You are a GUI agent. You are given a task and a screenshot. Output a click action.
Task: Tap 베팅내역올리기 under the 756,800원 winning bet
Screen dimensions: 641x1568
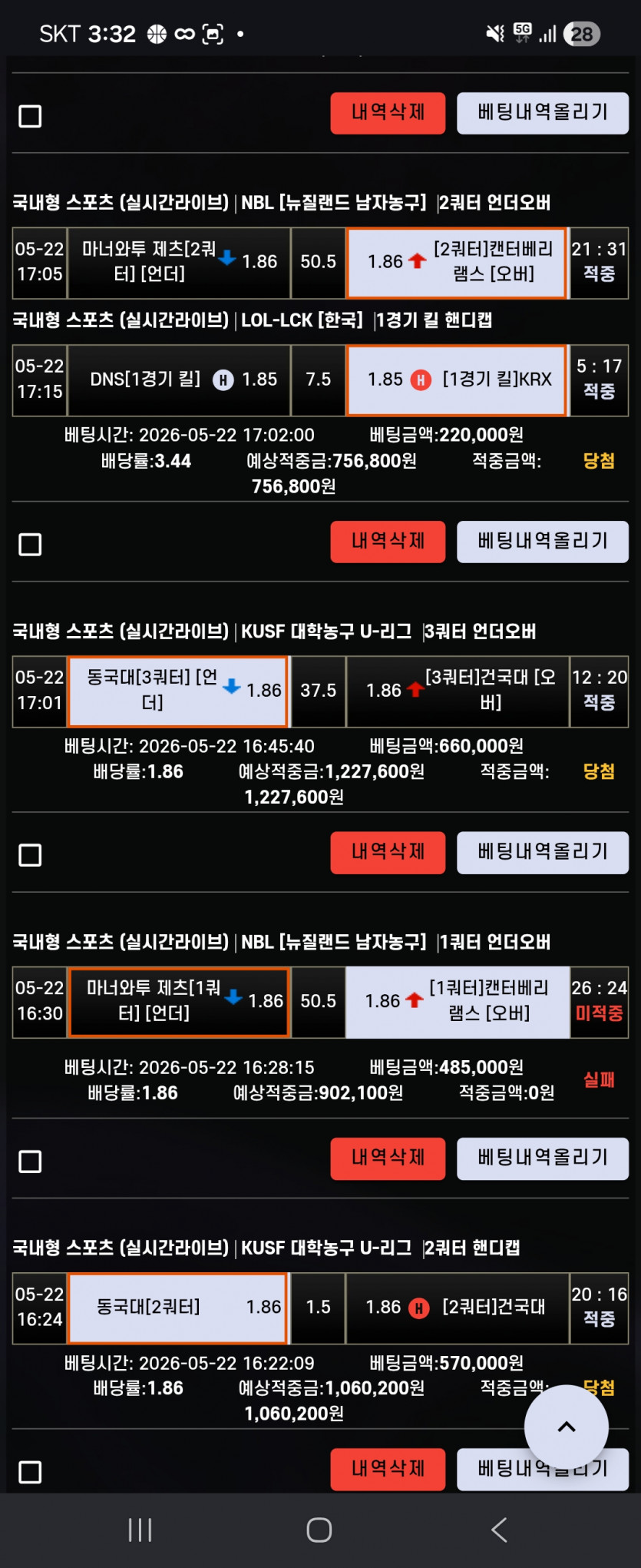coord(543,542)
